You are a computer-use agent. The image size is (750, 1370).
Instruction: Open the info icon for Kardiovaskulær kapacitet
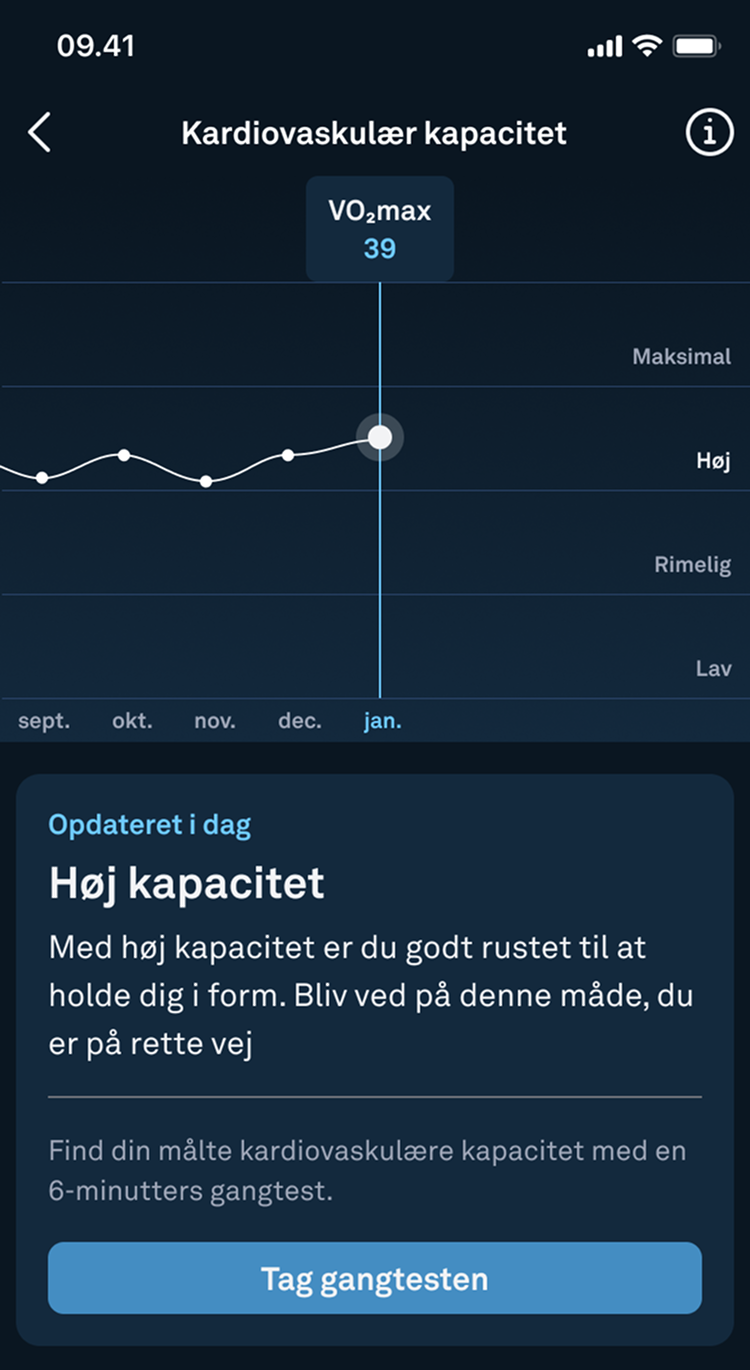click(x=709, y=132)
